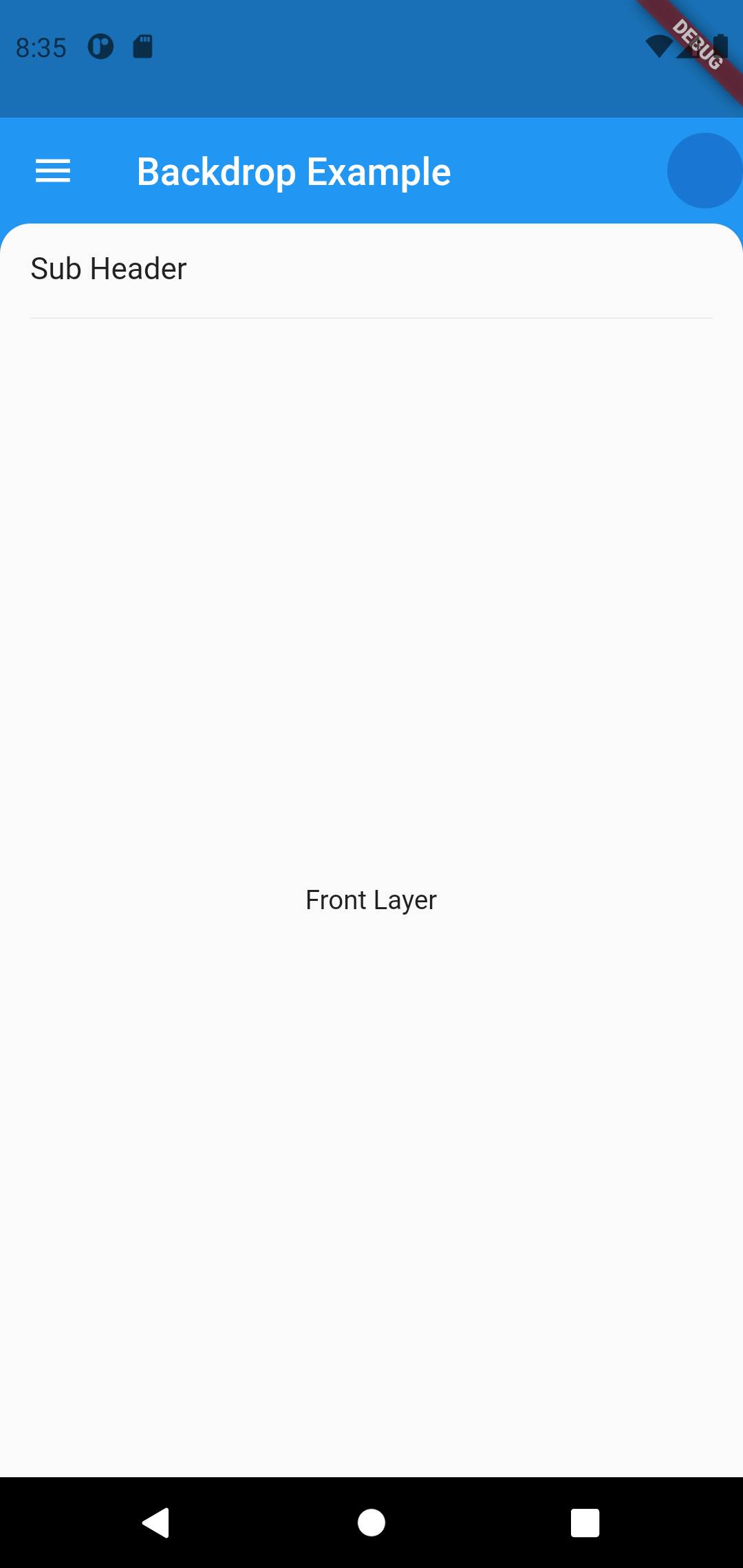The width and height of the screenshot is (743, 1568).
Task: Select the Wi-Fi status icon
Action: point(658,45)
